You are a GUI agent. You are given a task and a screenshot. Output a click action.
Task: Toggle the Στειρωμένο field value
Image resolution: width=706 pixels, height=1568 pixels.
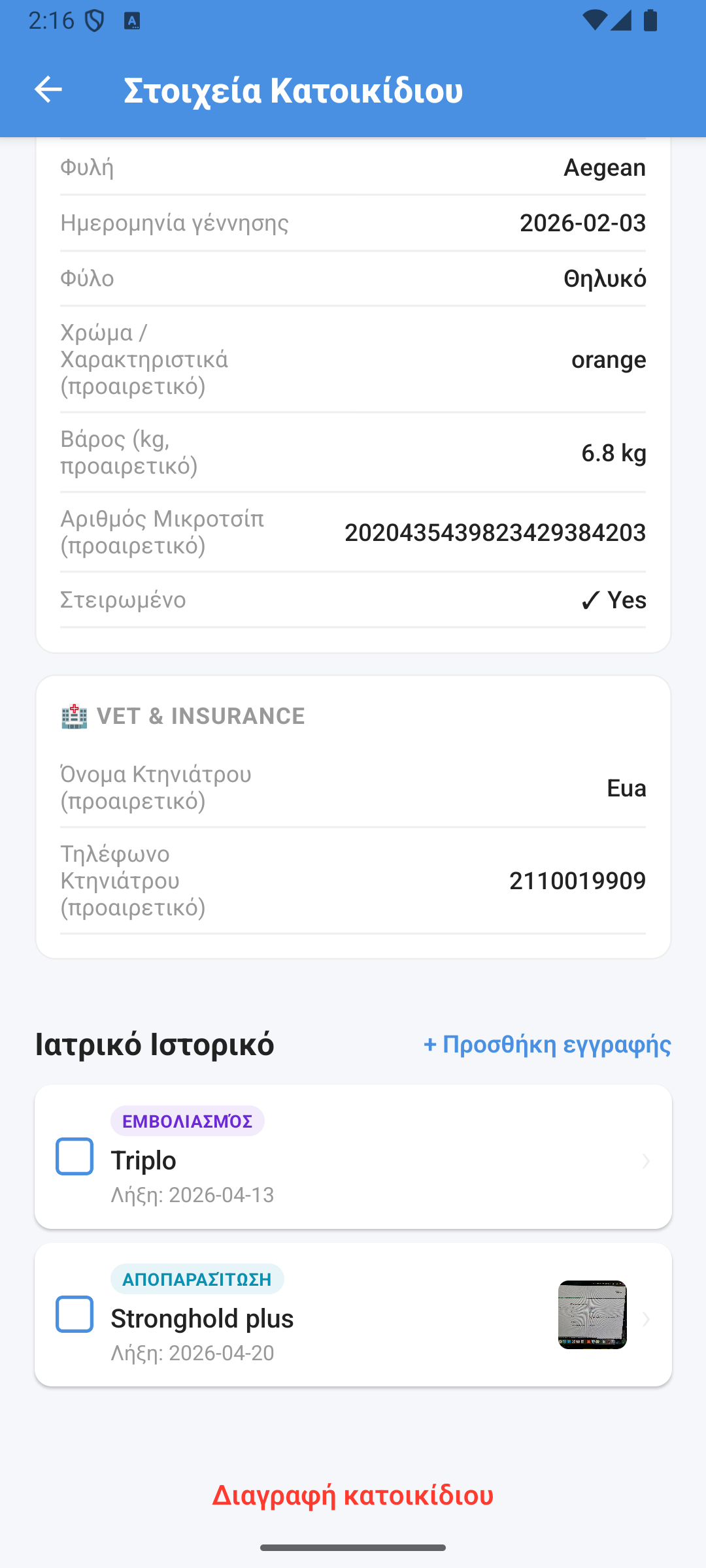tap(614, 599)
